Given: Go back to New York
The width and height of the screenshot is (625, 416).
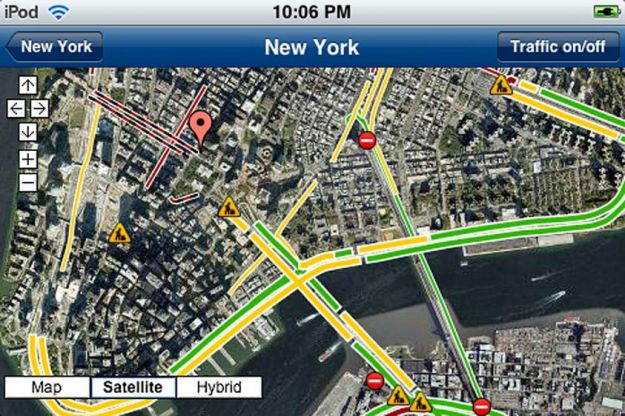Looking at the screenshot, I should tap(55, 47).
